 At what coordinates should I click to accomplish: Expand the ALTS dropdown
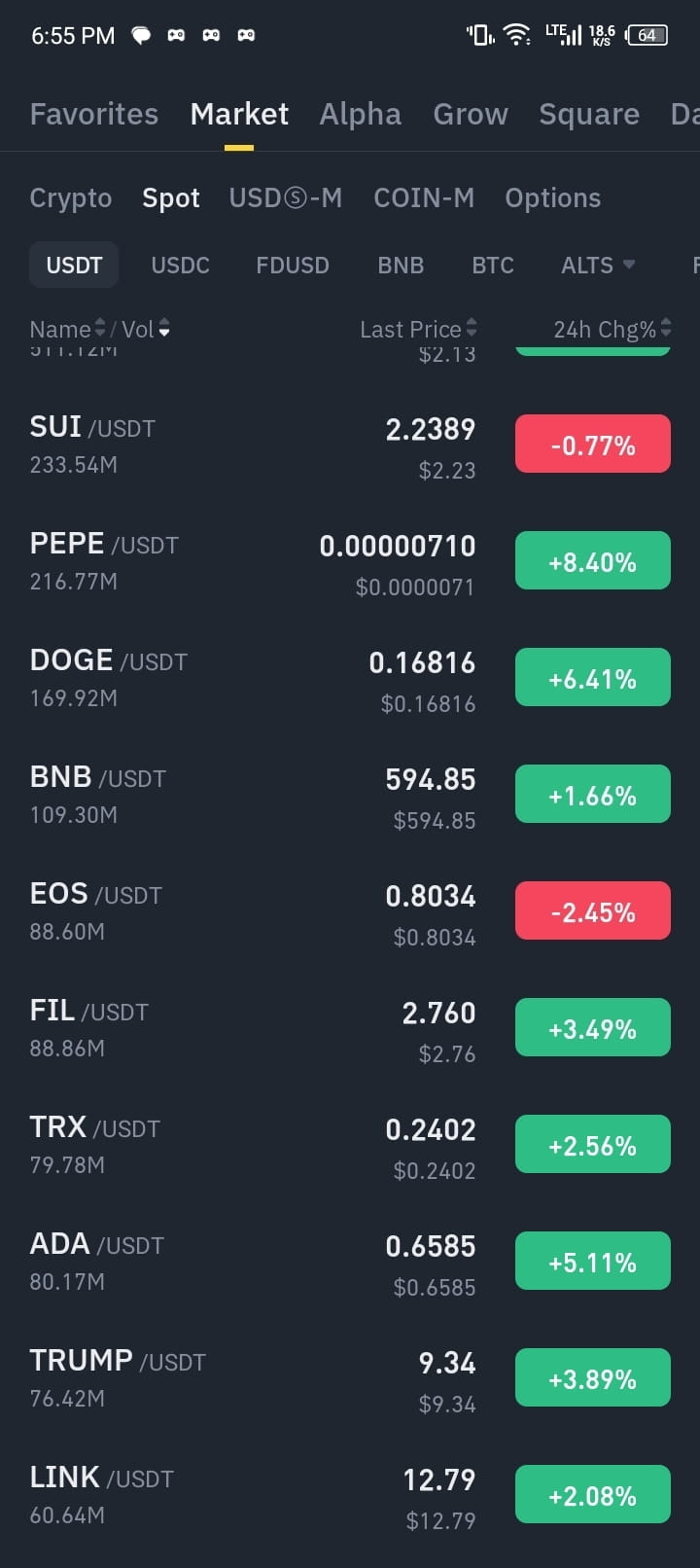(x=598, y=265)
